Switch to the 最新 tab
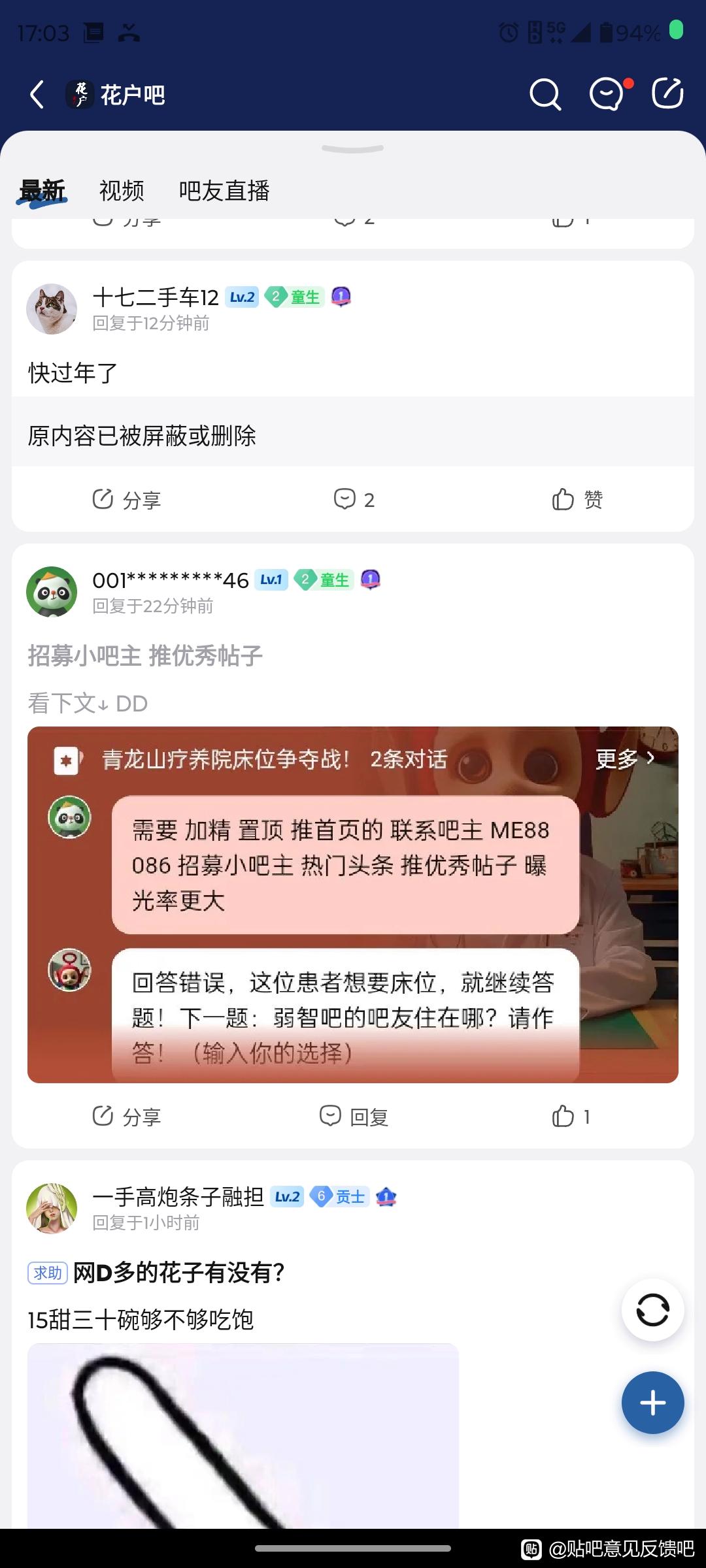706x1568 pixels. tap(42, 191)
